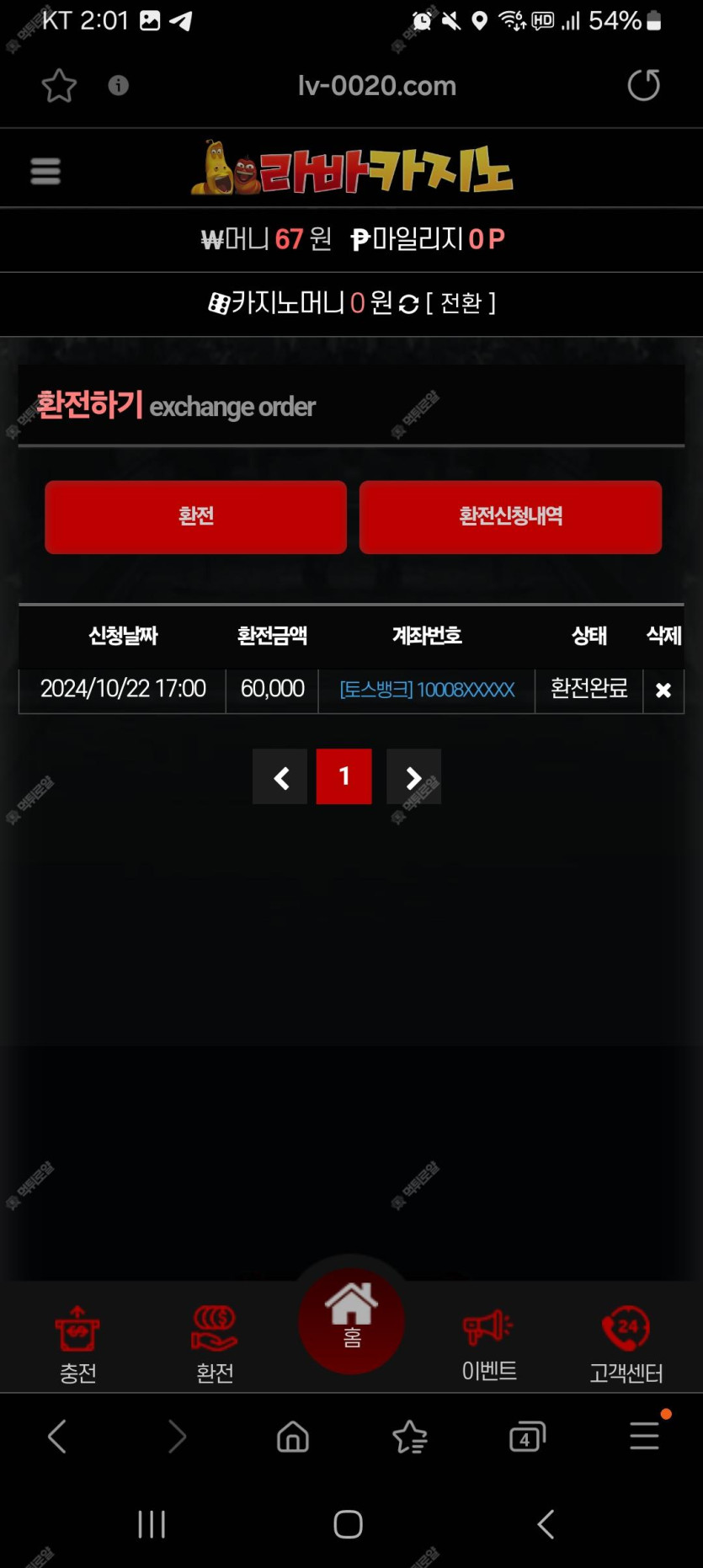The width and height of the screenshot is (703, 1568).
Task: Open the 충전 tab
Action: pos(77,1344)
